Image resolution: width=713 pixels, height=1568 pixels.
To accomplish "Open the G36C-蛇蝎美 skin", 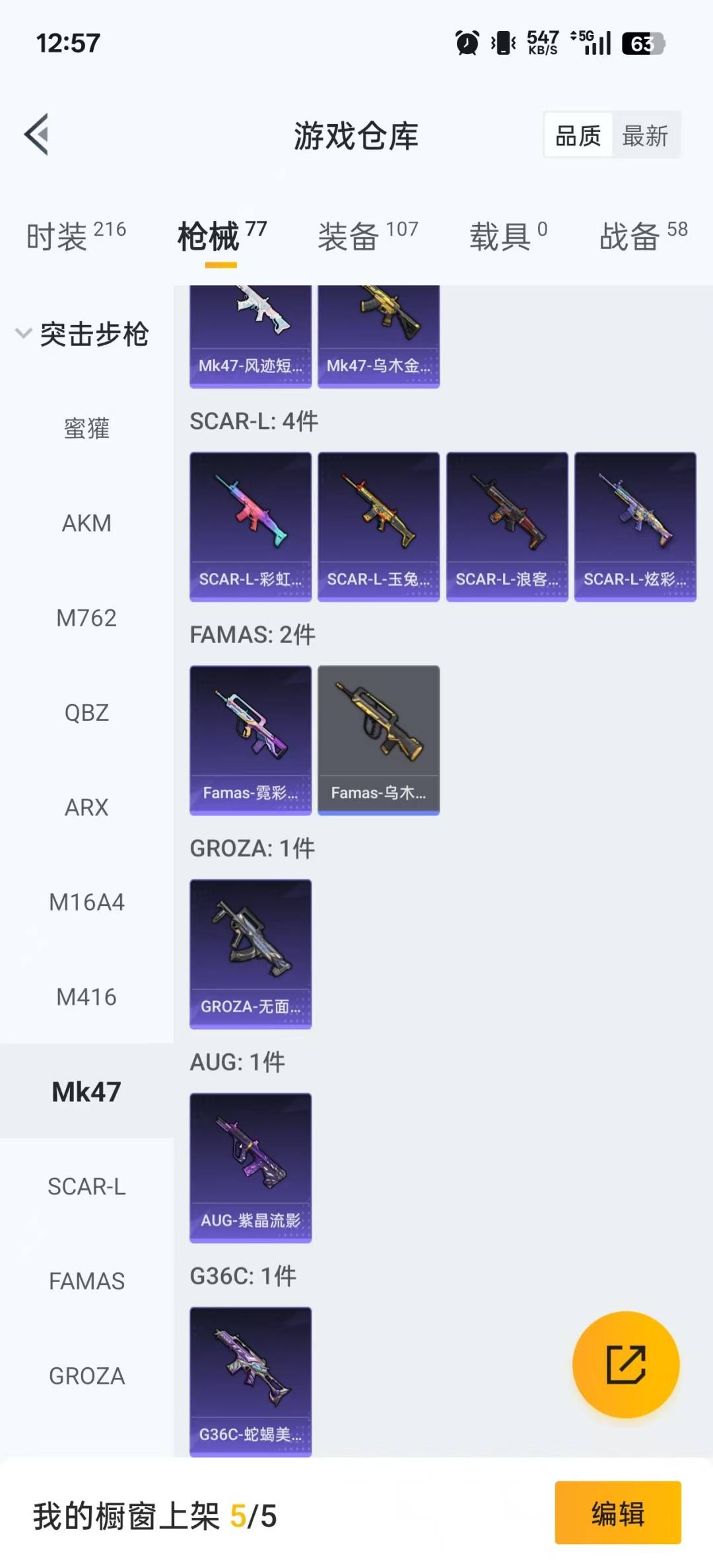I will pyautogui.click(x=250, y=1381).
